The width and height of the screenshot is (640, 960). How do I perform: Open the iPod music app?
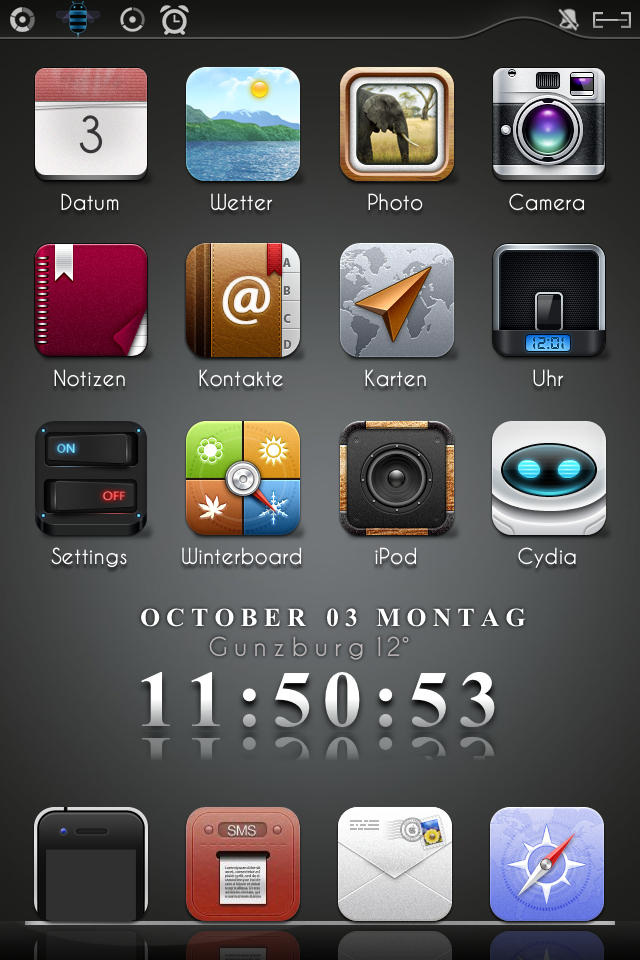396,478
